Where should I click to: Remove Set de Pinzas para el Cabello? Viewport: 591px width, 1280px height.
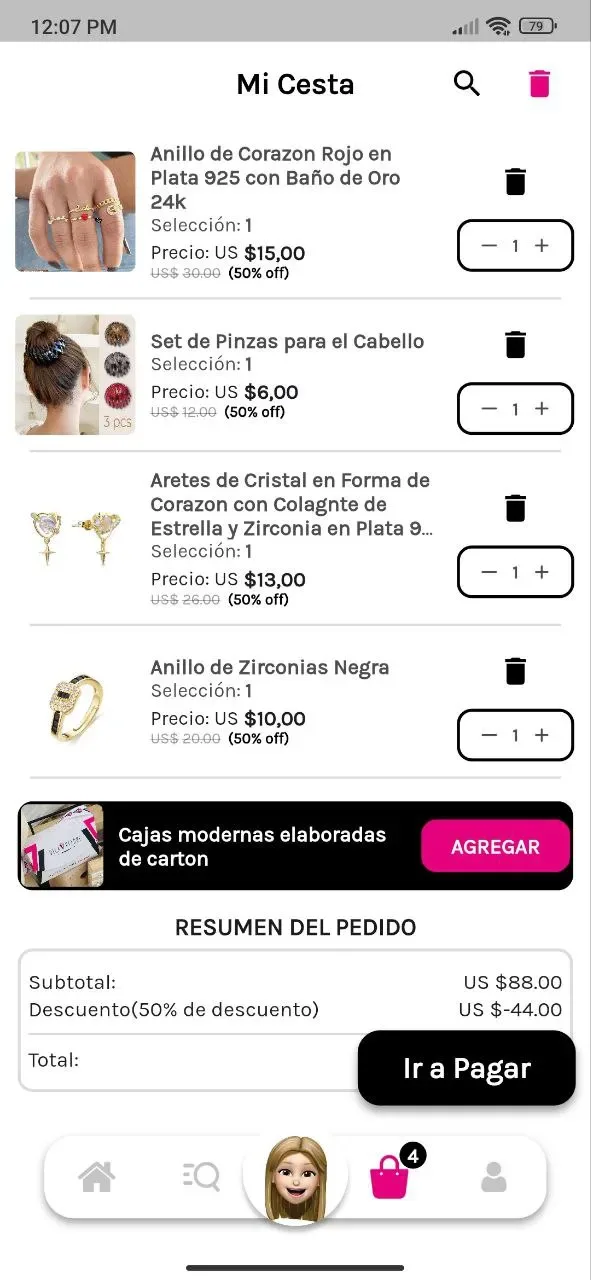coord(515,345)
